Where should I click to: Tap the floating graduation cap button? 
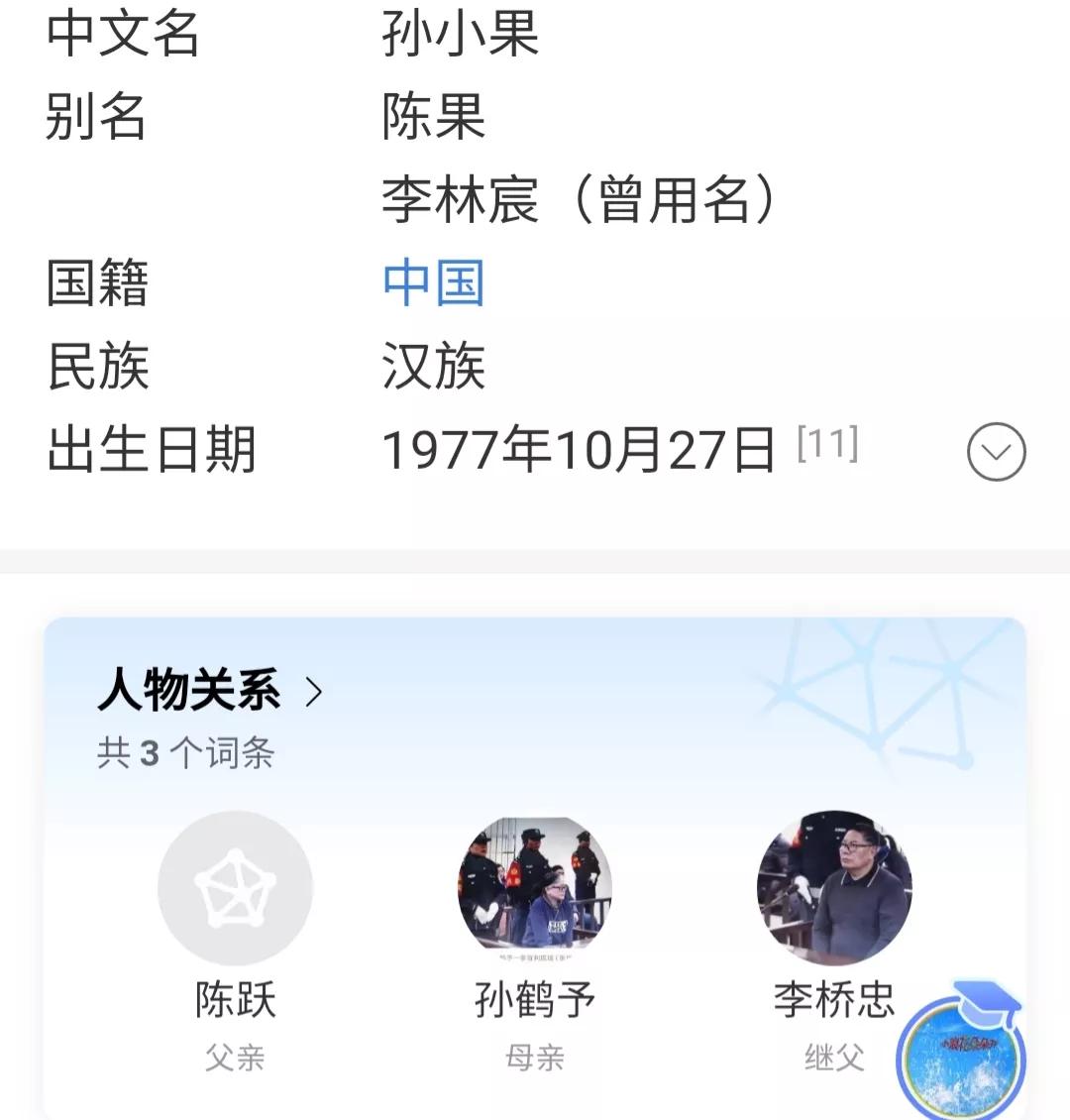959,1055
